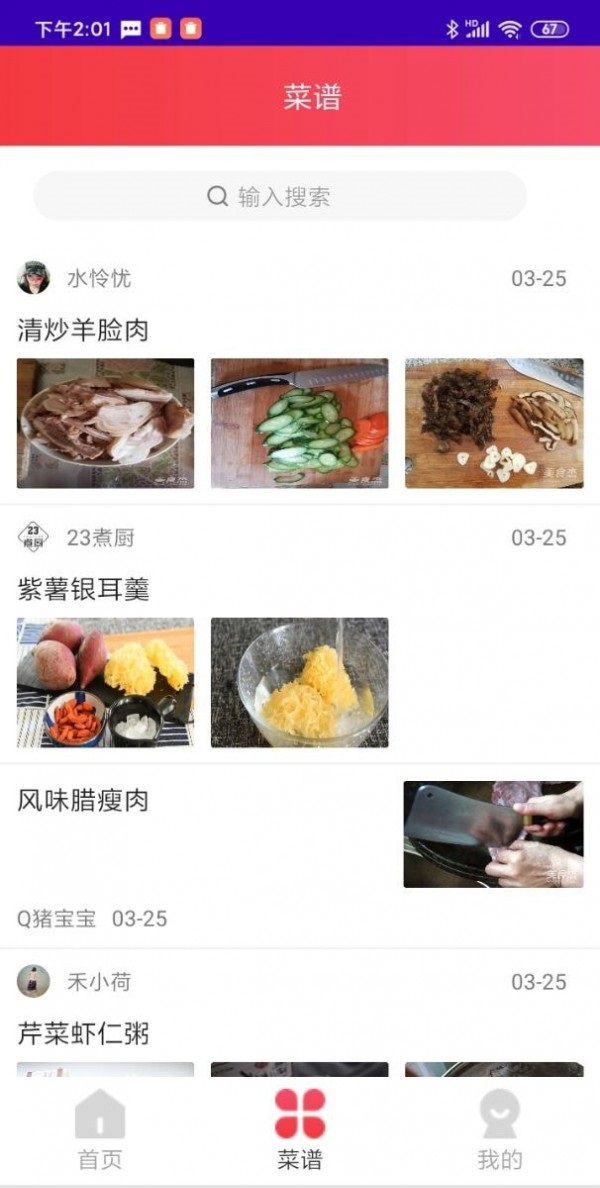View the sliced meat photo in 清炒羊脸肉
Image resolution: width=600 pixels, height=1188 pixels.
coord(106,423)
